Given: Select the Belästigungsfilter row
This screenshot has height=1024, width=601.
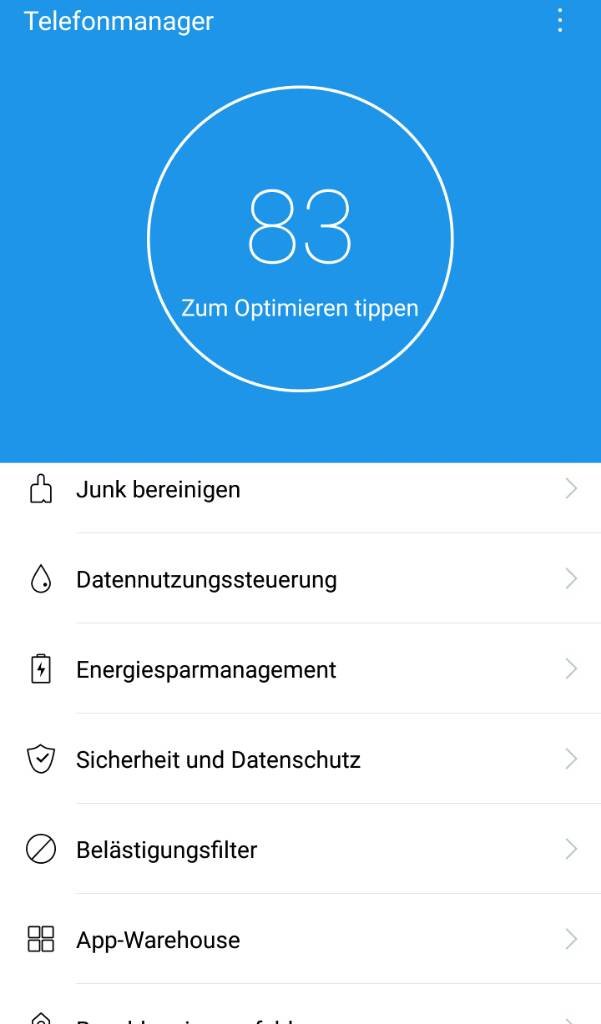Looking at the screenshot, I should [300, 849].
